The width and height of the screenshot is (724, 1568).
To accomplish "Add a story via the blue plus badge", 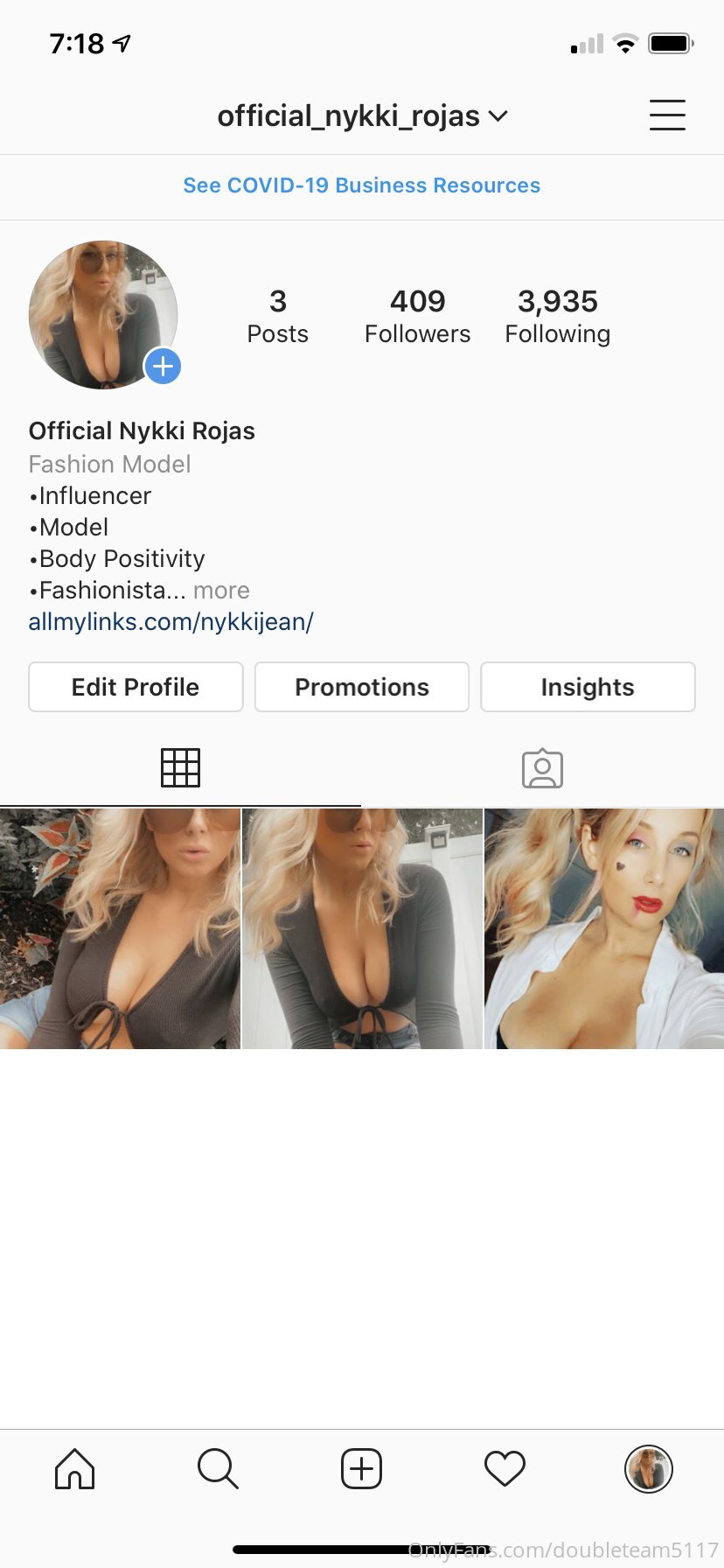I will (x=163, y=367).
